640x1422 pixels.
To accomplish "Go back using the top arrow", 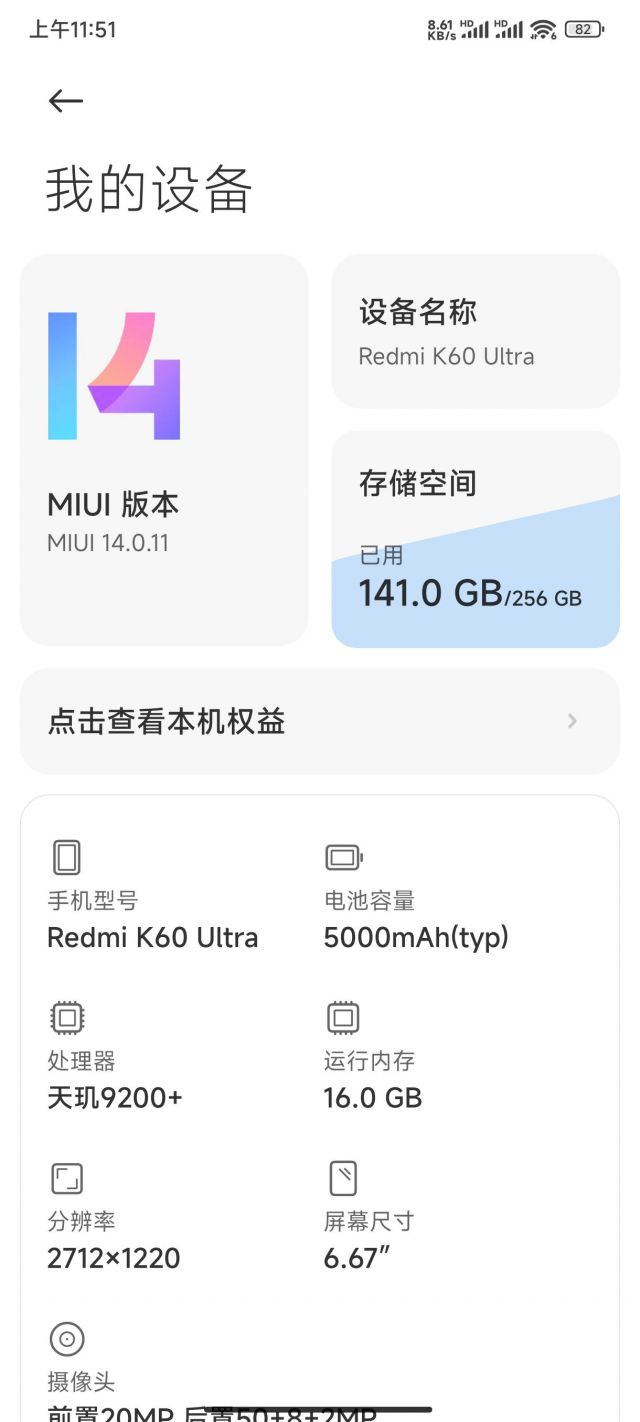I will pos(65,100).
